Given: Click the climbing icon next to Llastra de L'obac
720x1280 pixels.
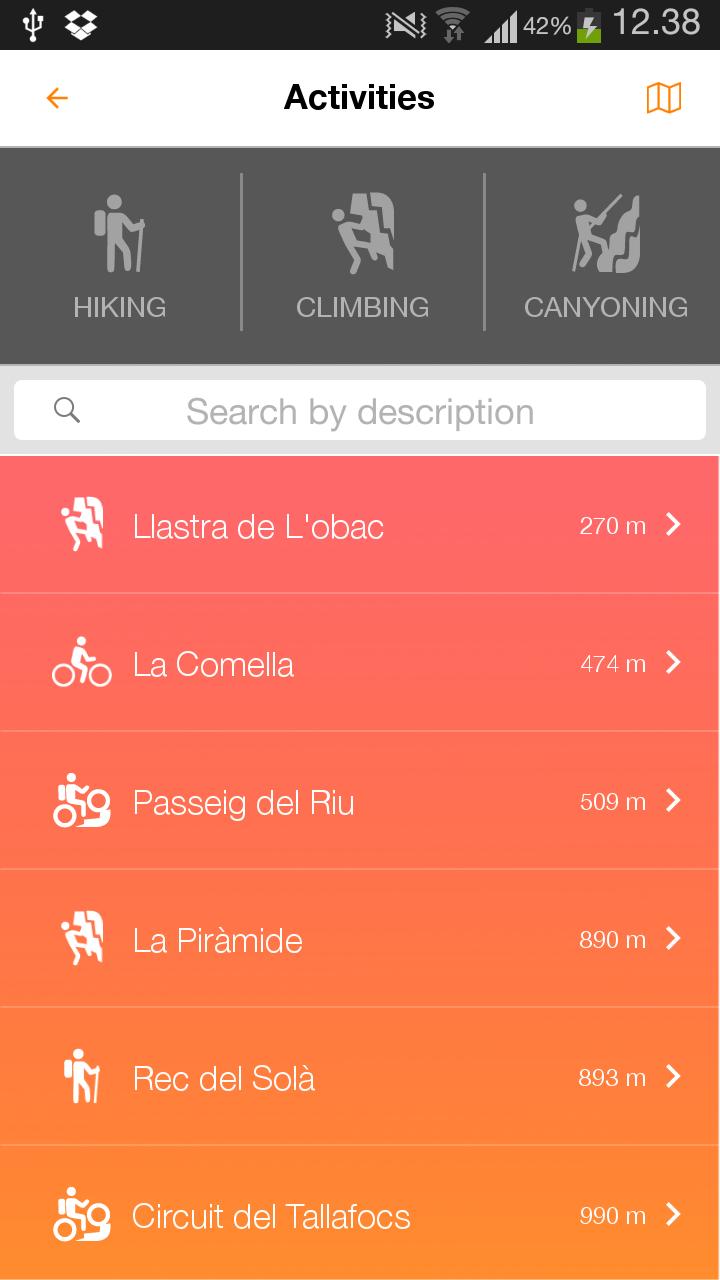Looking at the screenshot, I should point(82,524).
